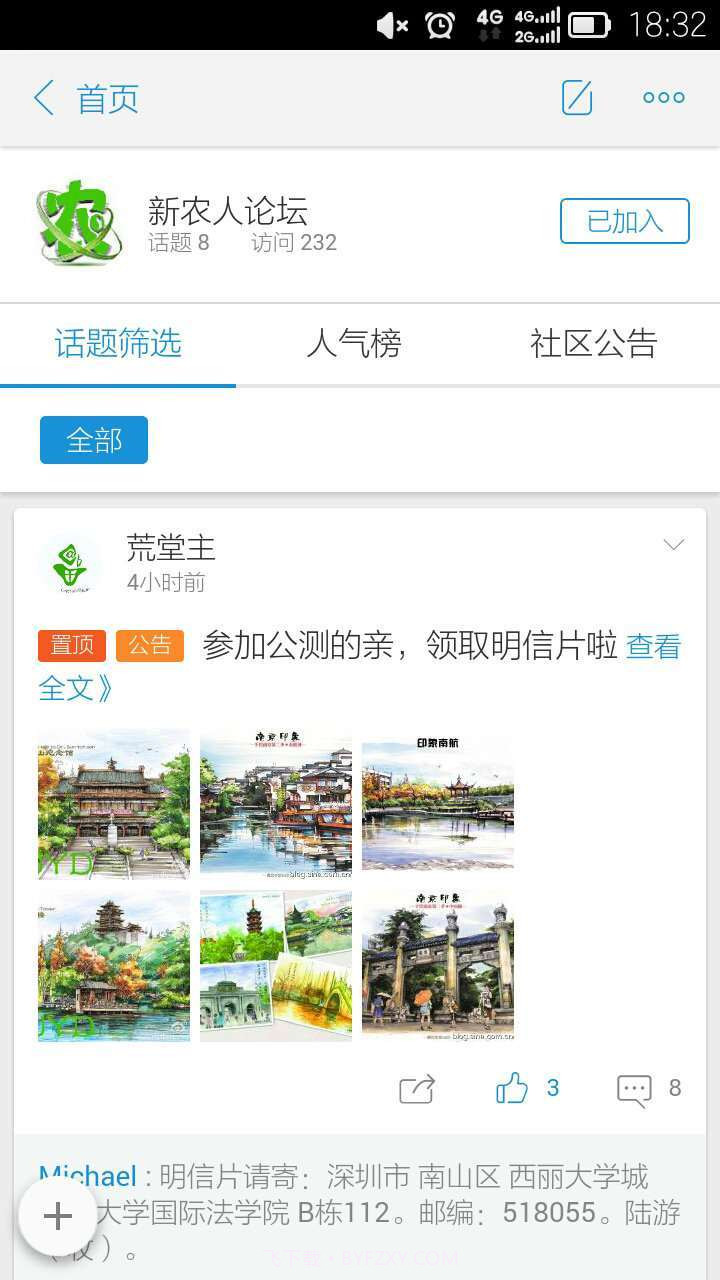Switch to the 人气榜 tab

point(354,344)
